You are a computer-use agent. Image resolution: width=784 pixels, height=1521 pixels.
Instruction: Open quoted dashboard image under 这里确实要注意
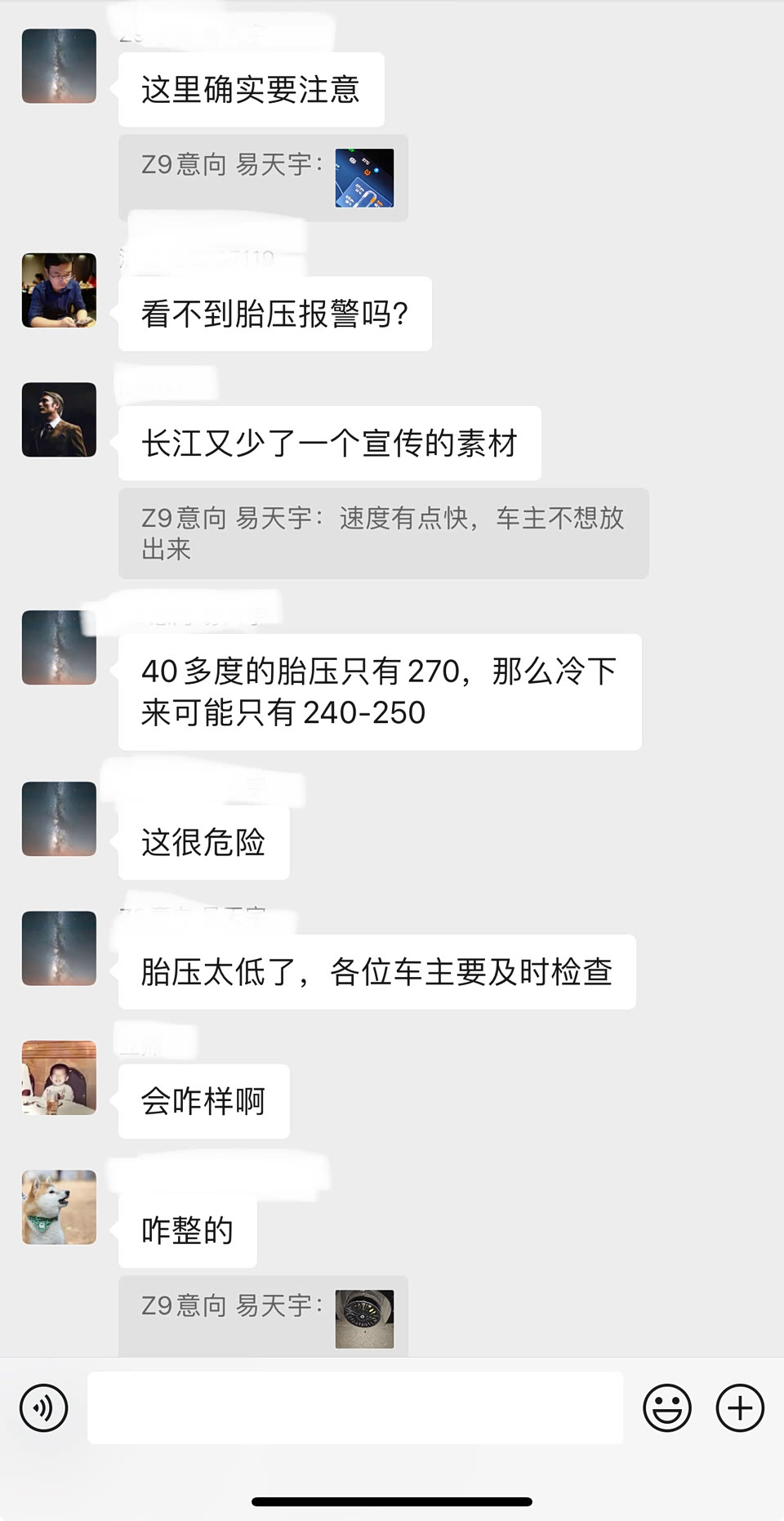[364, 178]
